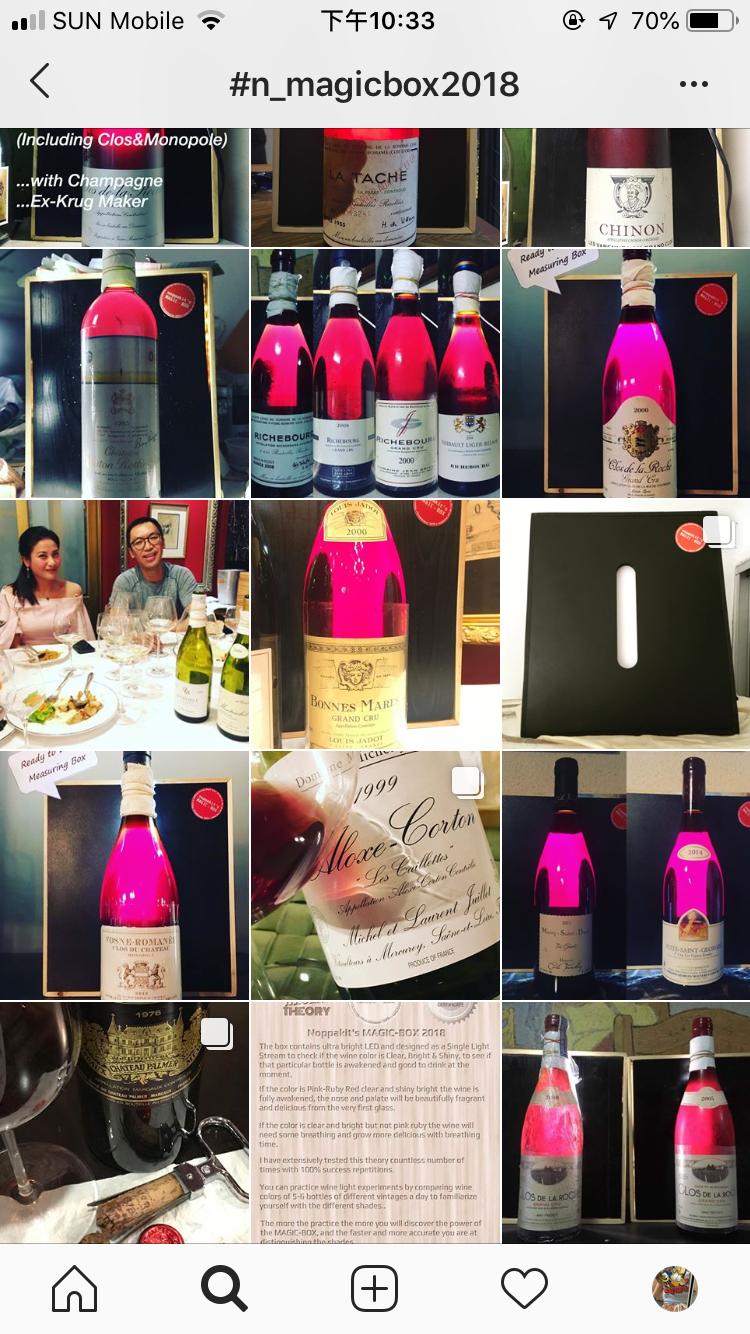The image size is (750, 1334).
Task: Open the four Richebourg bottles post
Action: point(375,373)
